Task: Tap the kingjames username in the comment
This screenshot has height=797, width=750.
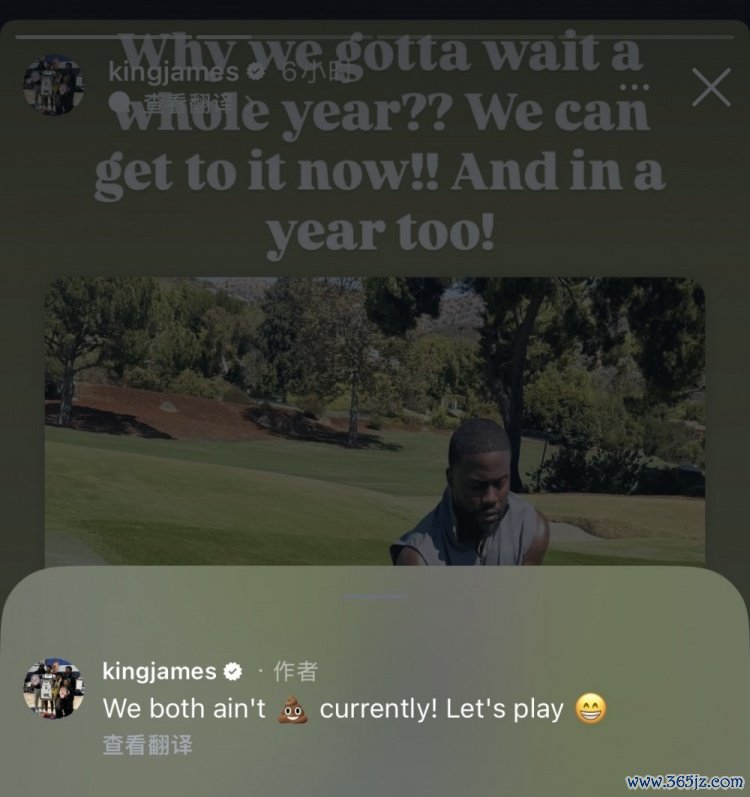Action: [x=160, y=671]
